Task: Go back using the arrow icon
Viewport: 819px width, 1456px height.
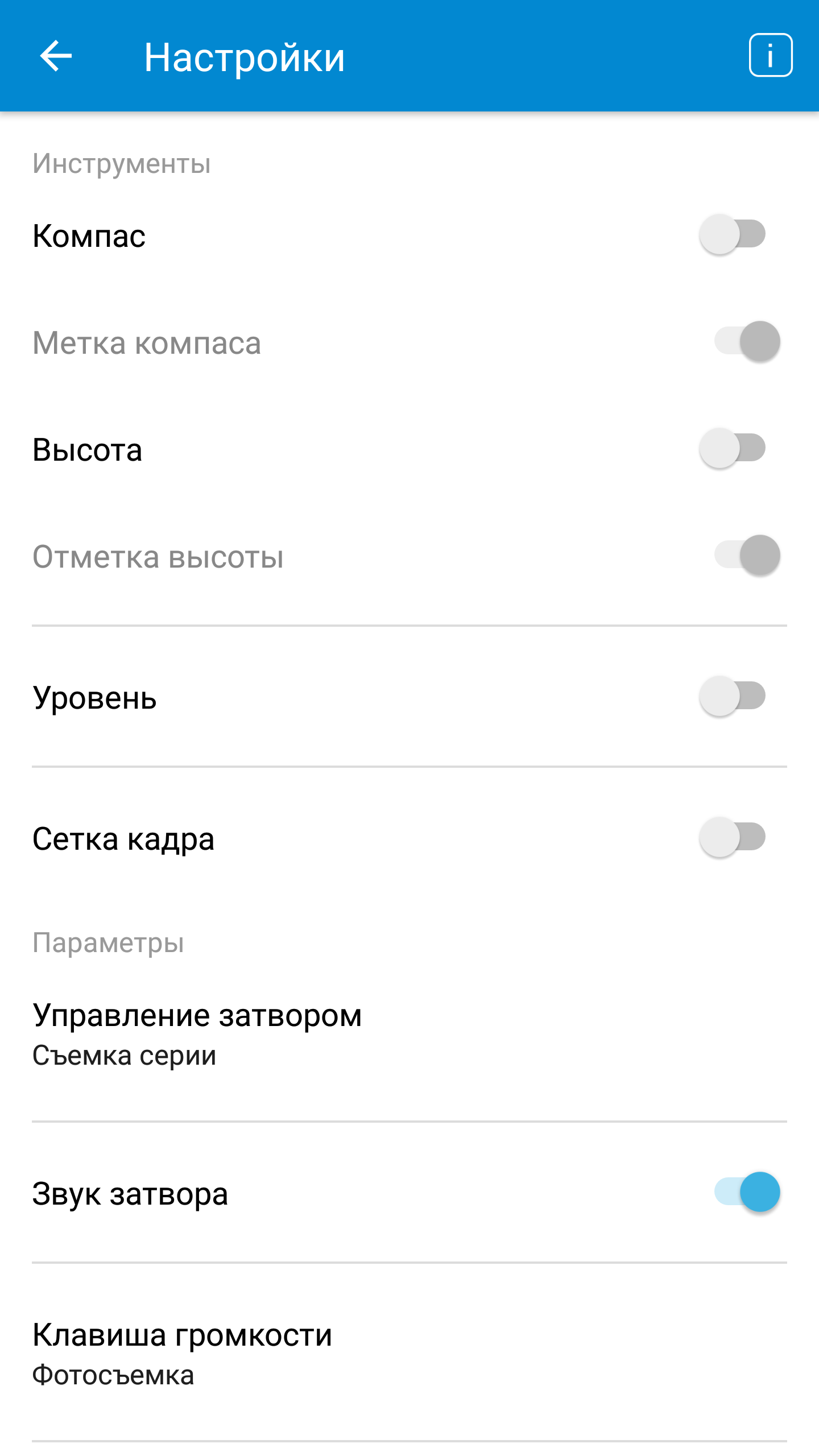Action: click(x=56, y=56)
